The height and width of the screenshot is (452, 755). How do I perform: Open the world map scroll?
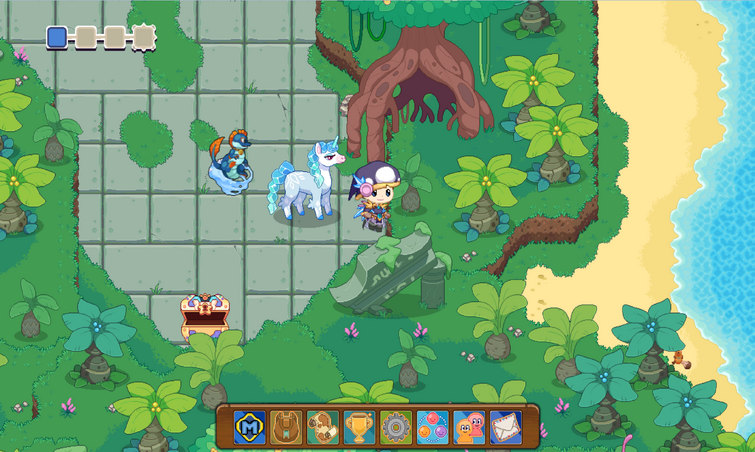(x=322, y=427)
